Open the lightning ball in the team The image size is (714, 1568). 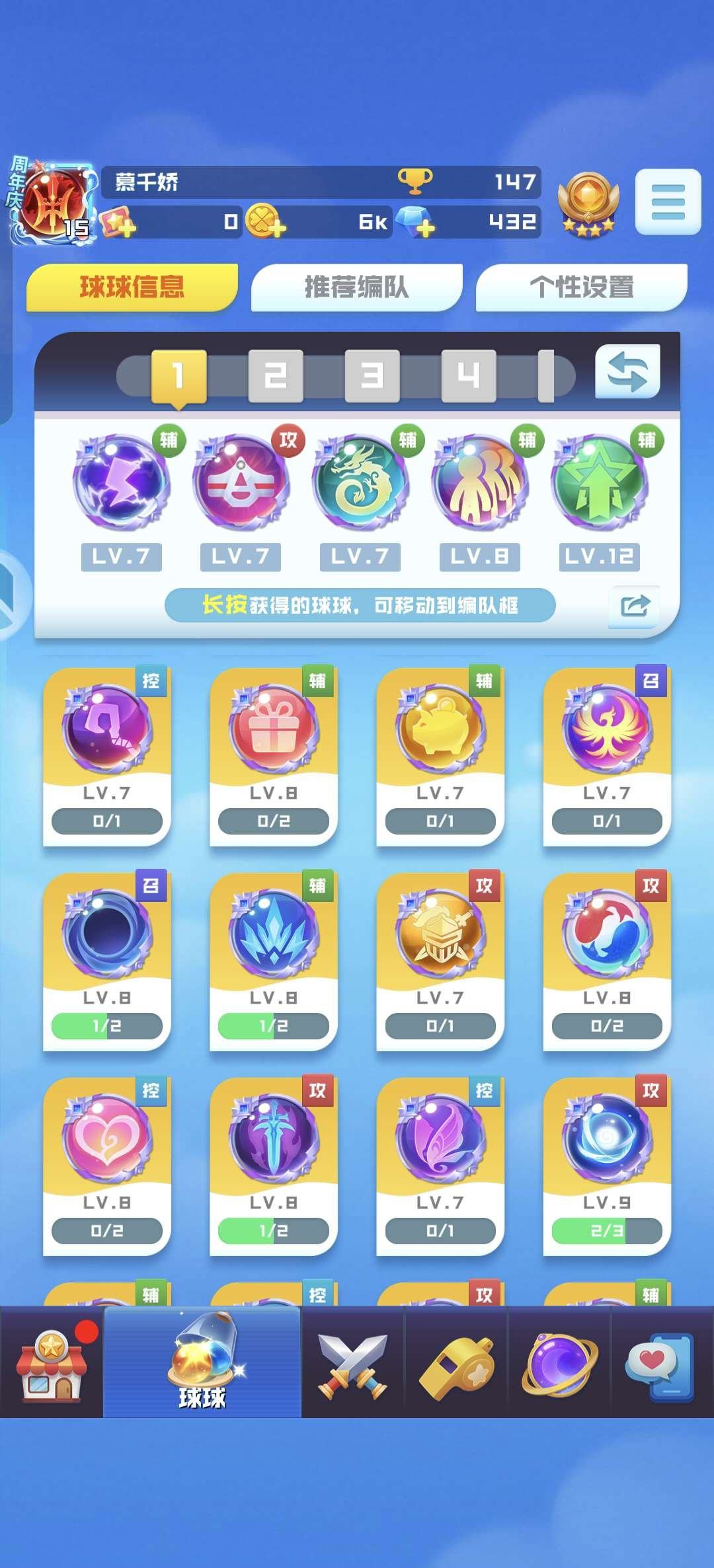click(x=122, y=482)
